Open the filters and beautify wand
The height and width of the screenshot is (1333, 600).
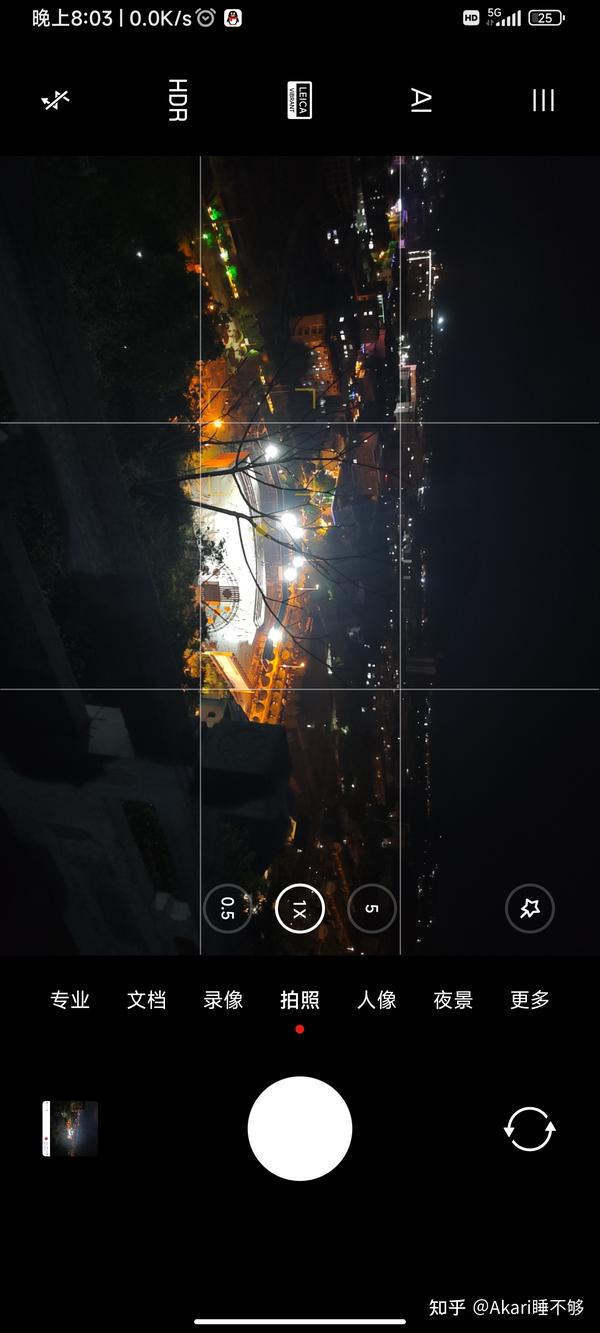point(530,909)
